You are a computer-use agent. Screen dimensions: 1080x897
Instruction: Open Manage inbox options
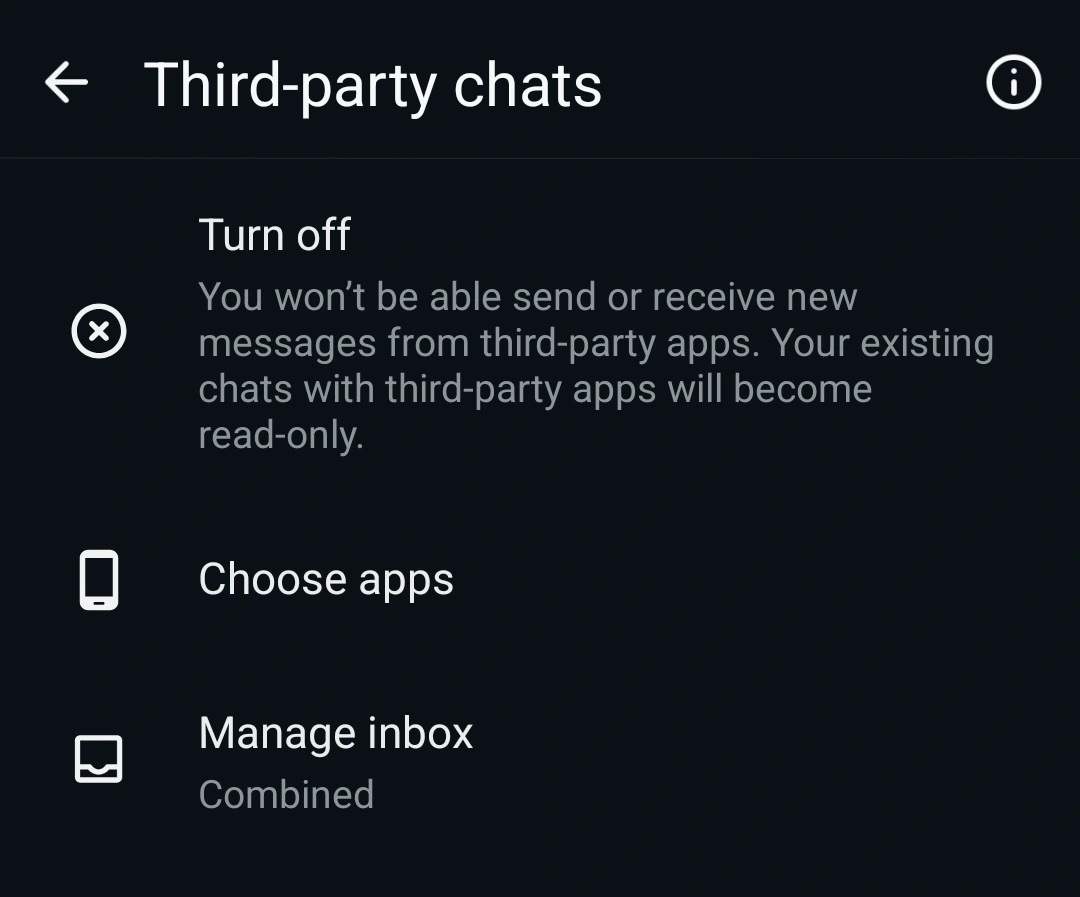click(335, 735)
